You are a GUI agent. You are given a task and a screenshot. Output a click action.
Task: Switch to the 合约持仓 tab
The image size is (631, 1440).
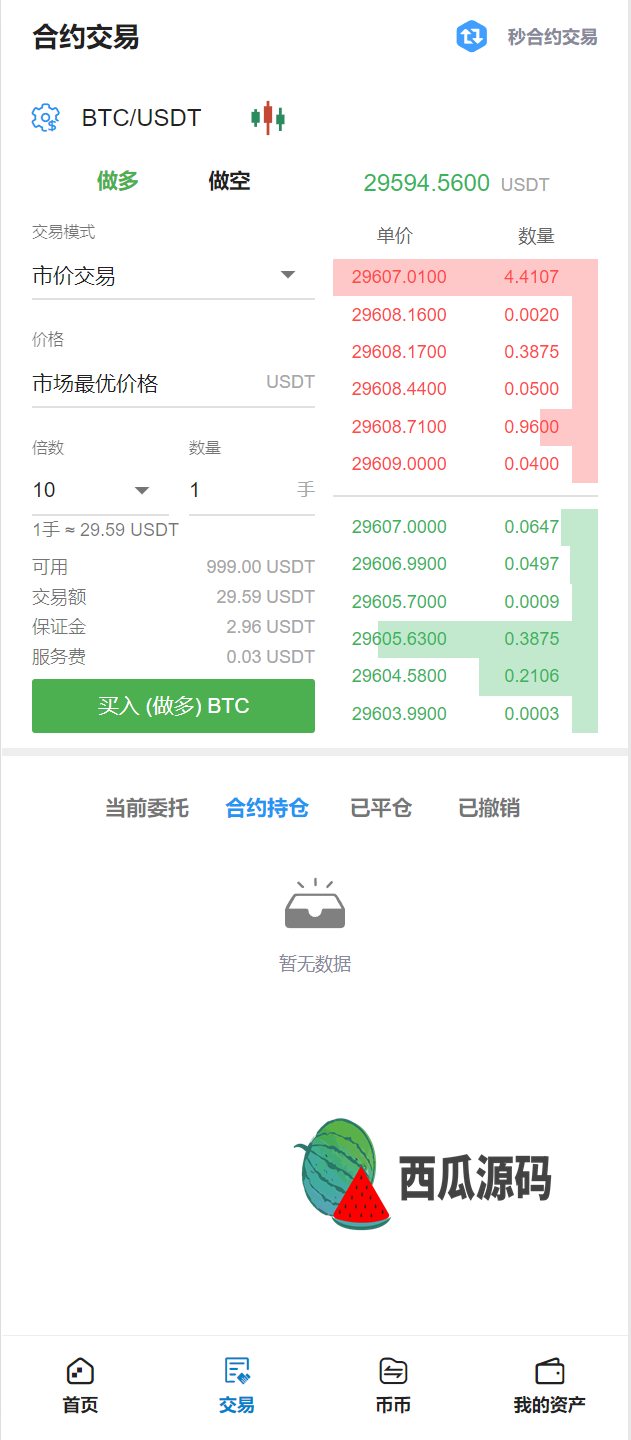[267, 808]
